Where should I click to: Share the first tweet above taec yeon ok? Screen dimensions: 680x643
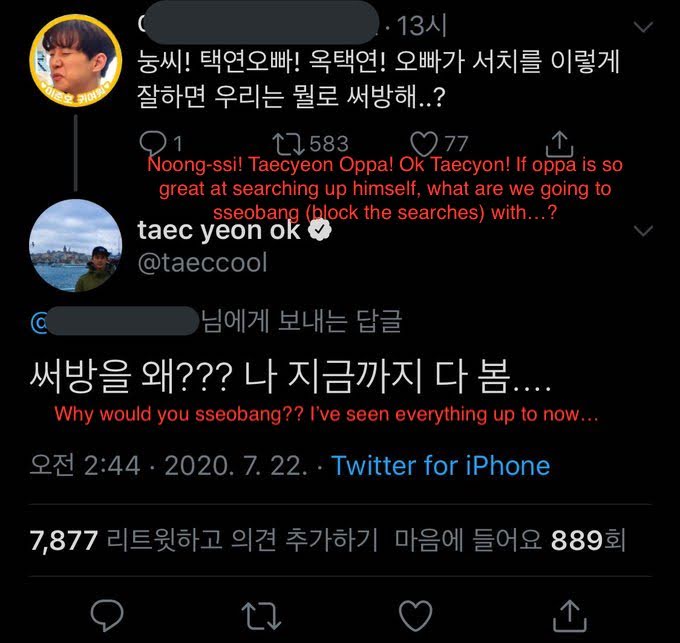click(x=562, y=144)
